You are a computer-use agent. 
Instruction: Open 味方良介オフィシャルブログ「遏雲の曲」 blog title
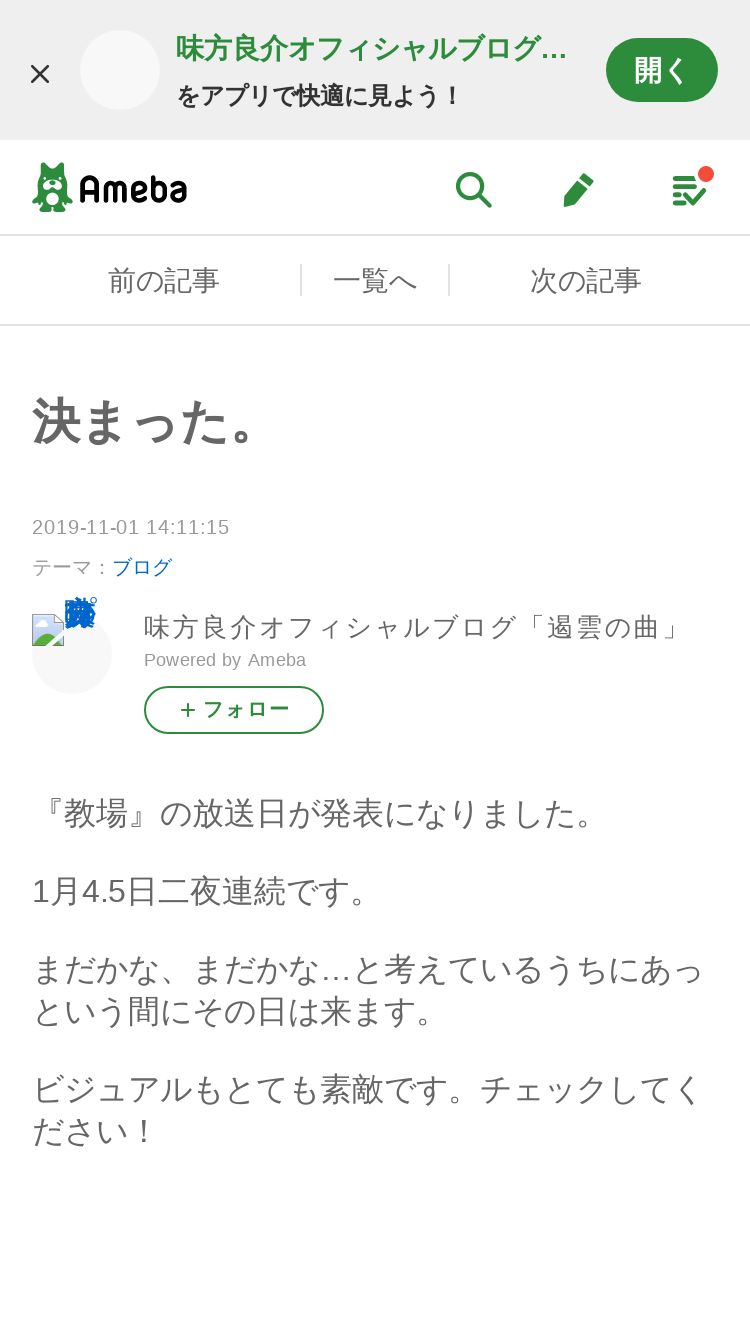coord(413,627)
